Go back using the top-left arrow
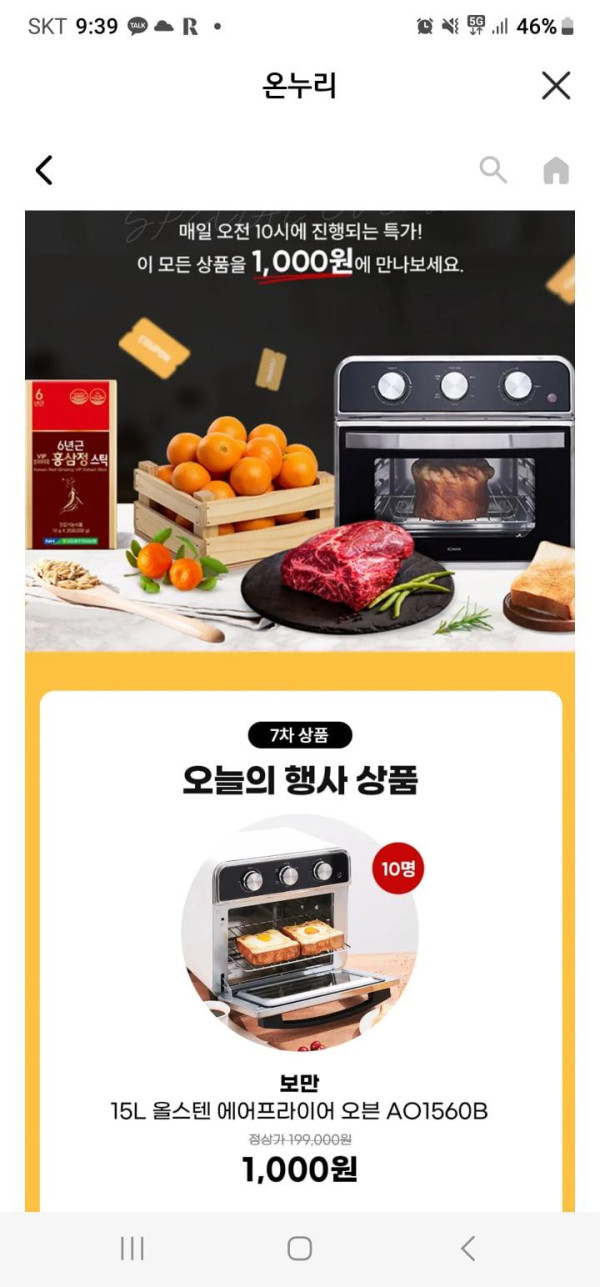This screenshot has width=600, height=1287. click(x=44, y=170)
